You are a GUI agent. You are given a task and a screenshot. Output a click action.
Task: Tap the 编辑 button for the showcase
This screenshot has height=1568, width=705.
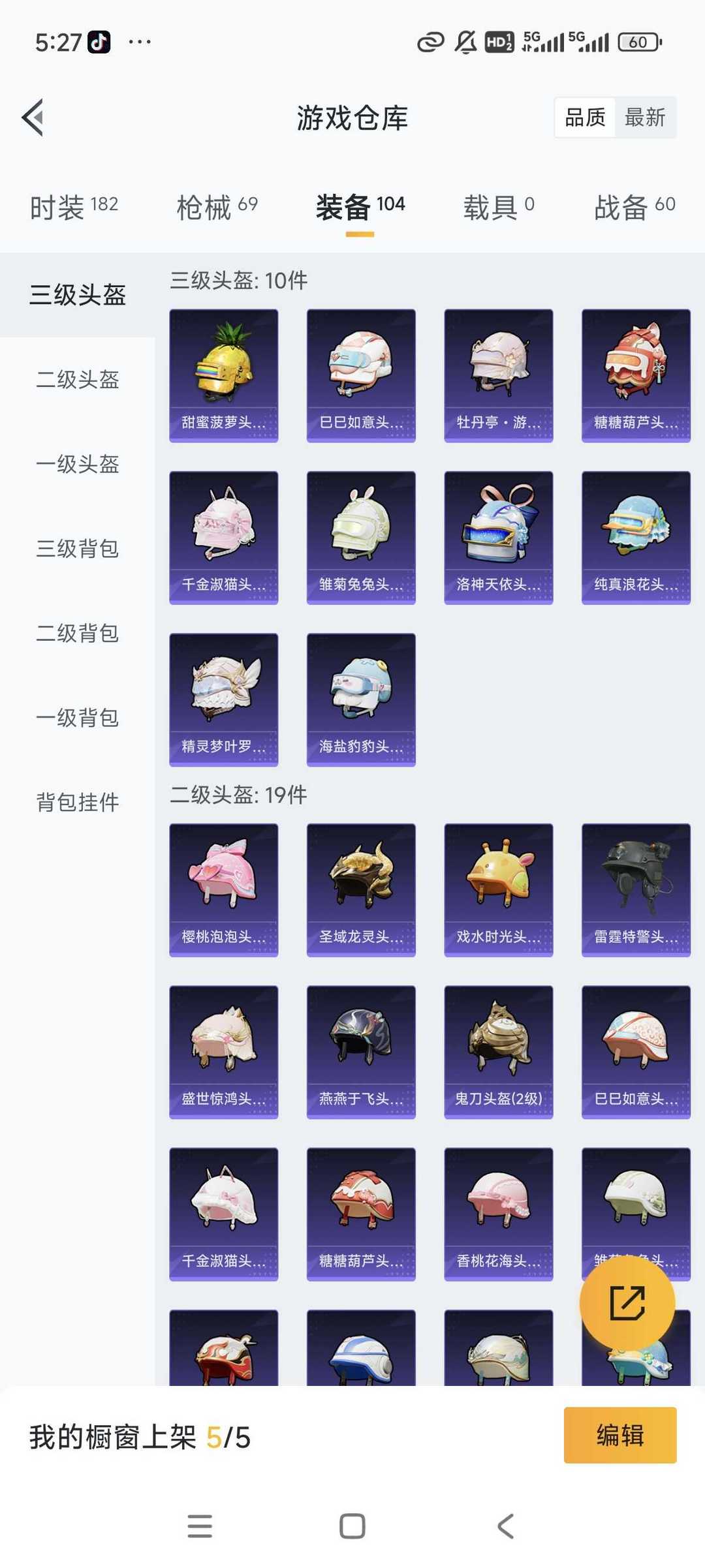[620, 1435]
